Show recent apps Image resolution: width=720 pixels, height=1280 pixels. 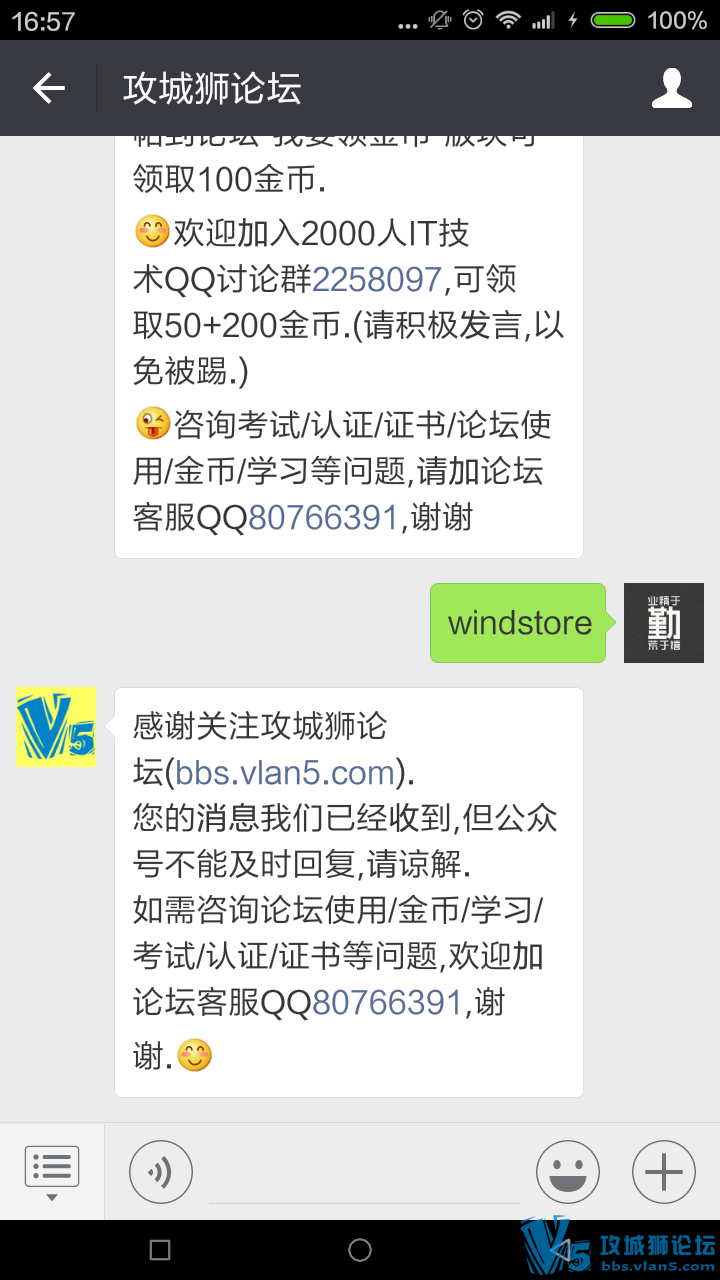pos(160,1250)
